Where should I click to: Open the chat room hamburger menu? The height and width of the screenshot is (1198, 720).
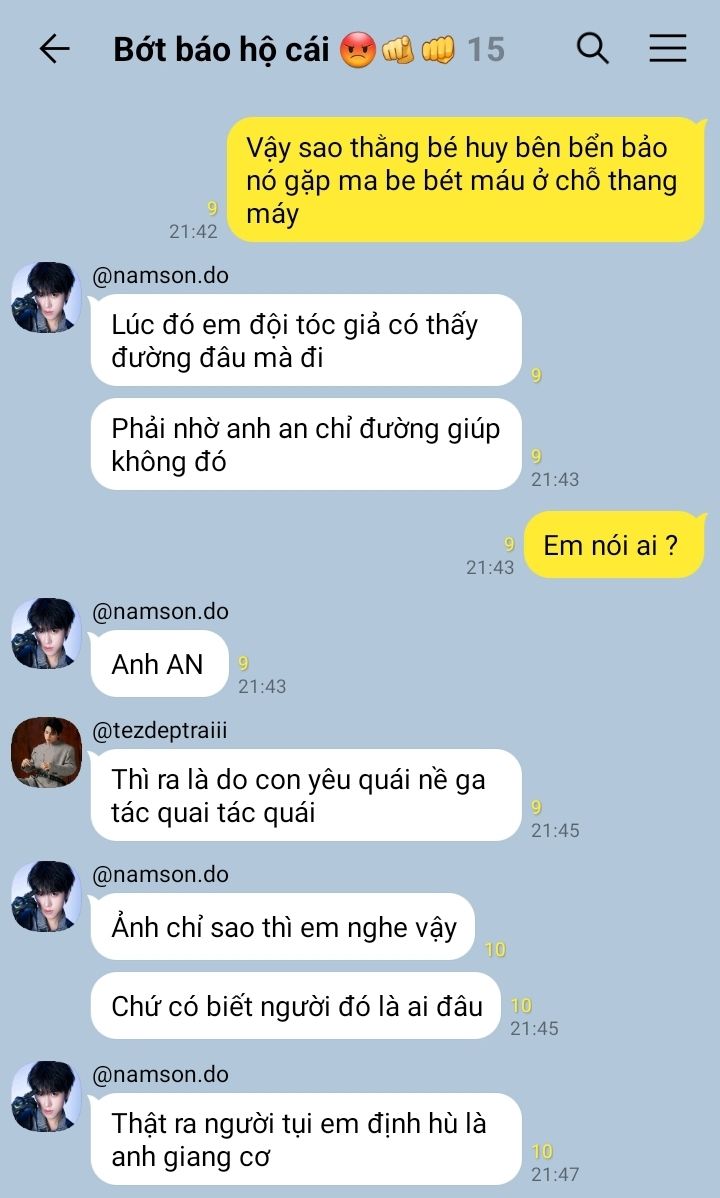668,49
